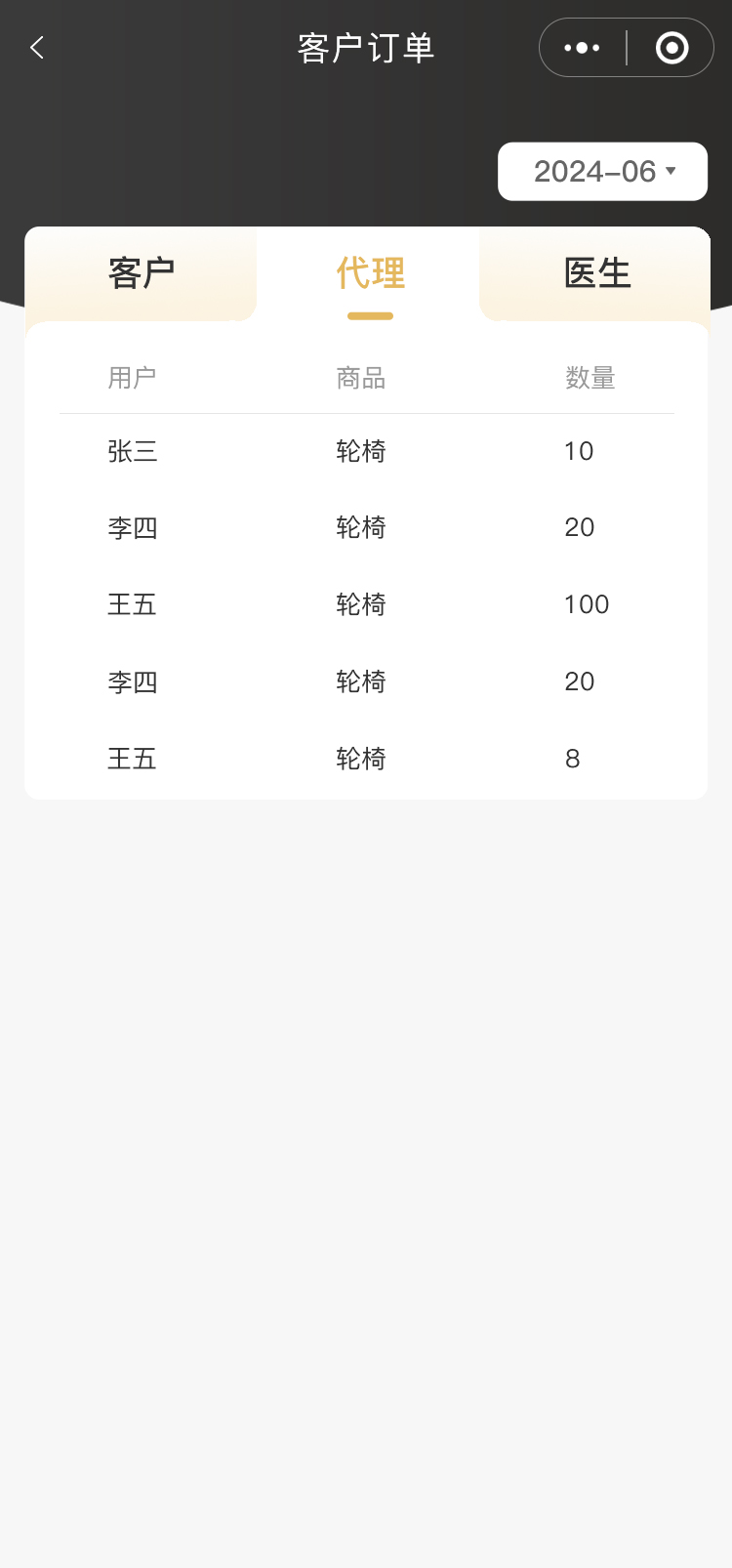Image resolution: width=732 pixels, height=1568 pixels.
Task: Select the 代理 tab
Action: pyautogui.click(x=370, y=273)
